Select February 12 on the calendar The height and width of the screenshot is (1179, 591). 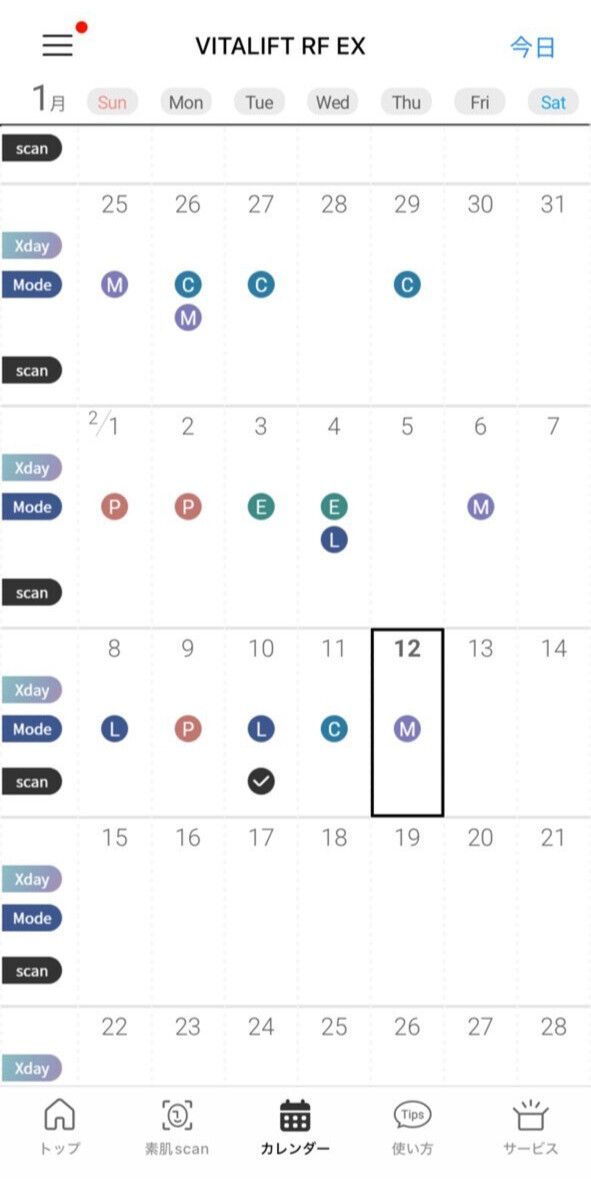pyautogui.click(x=407, y=723)
